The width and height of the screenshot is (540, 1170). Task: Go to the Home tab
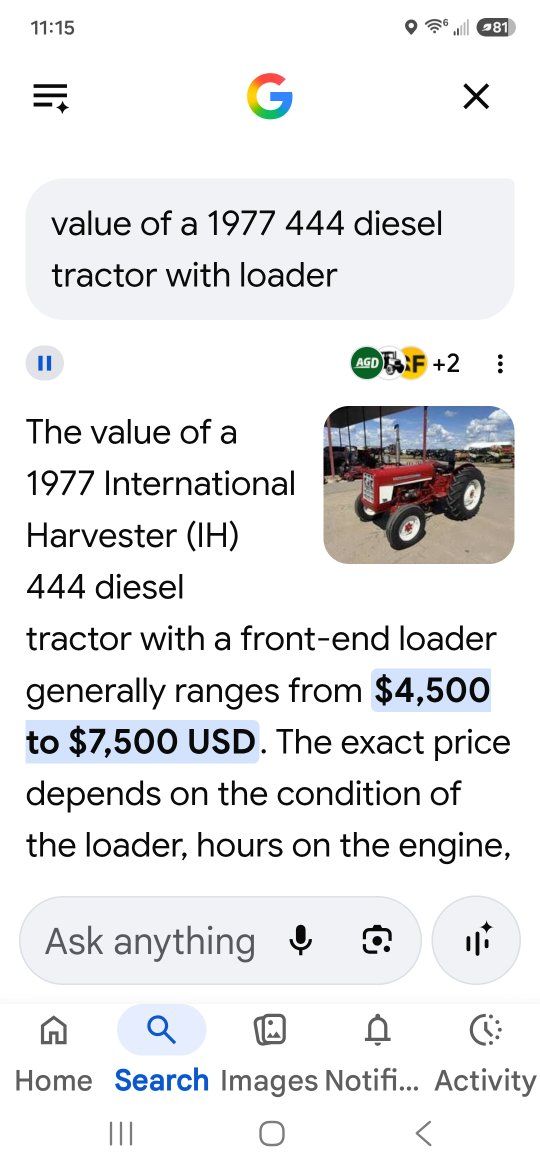pos(54,1051)
